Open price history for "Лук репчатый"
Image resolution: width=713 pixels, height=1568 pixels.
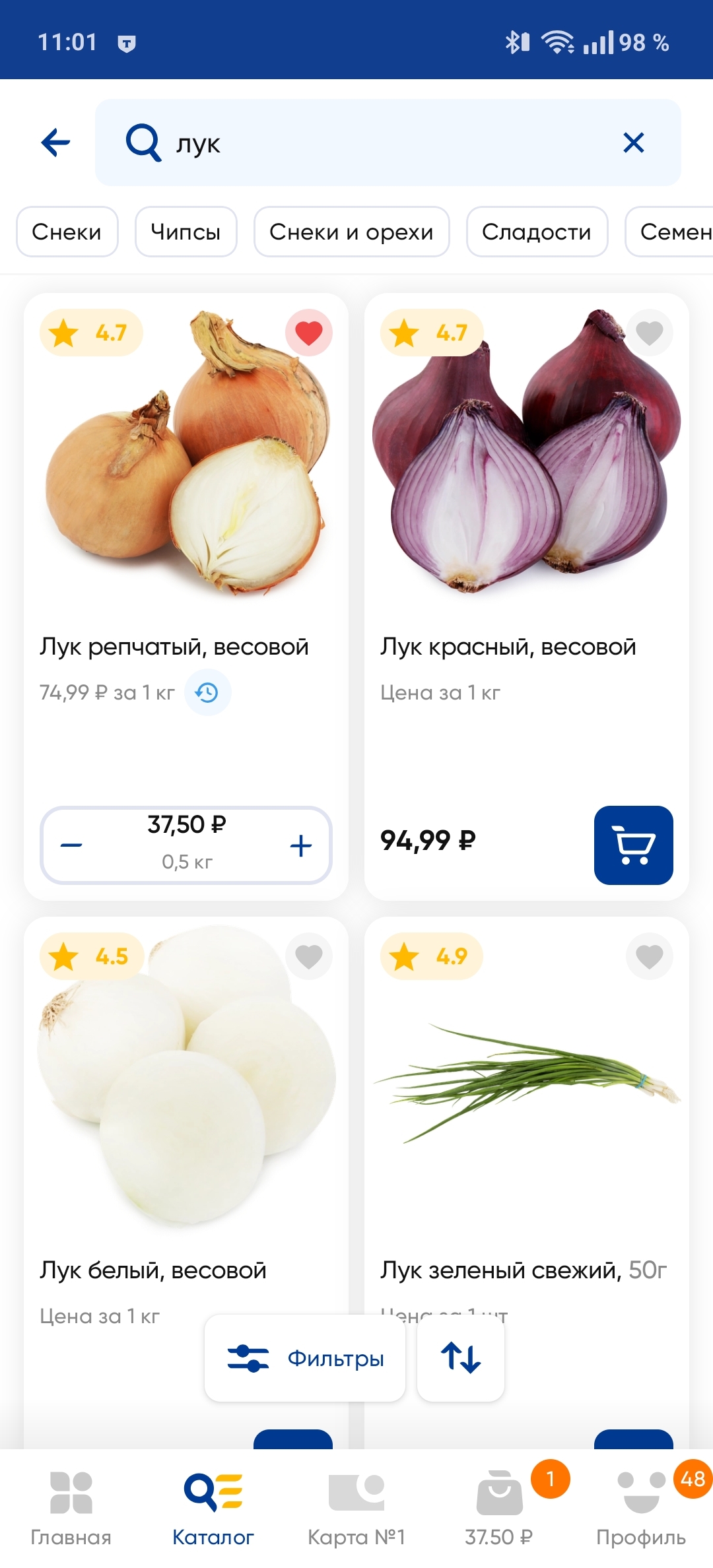(207, 692)
